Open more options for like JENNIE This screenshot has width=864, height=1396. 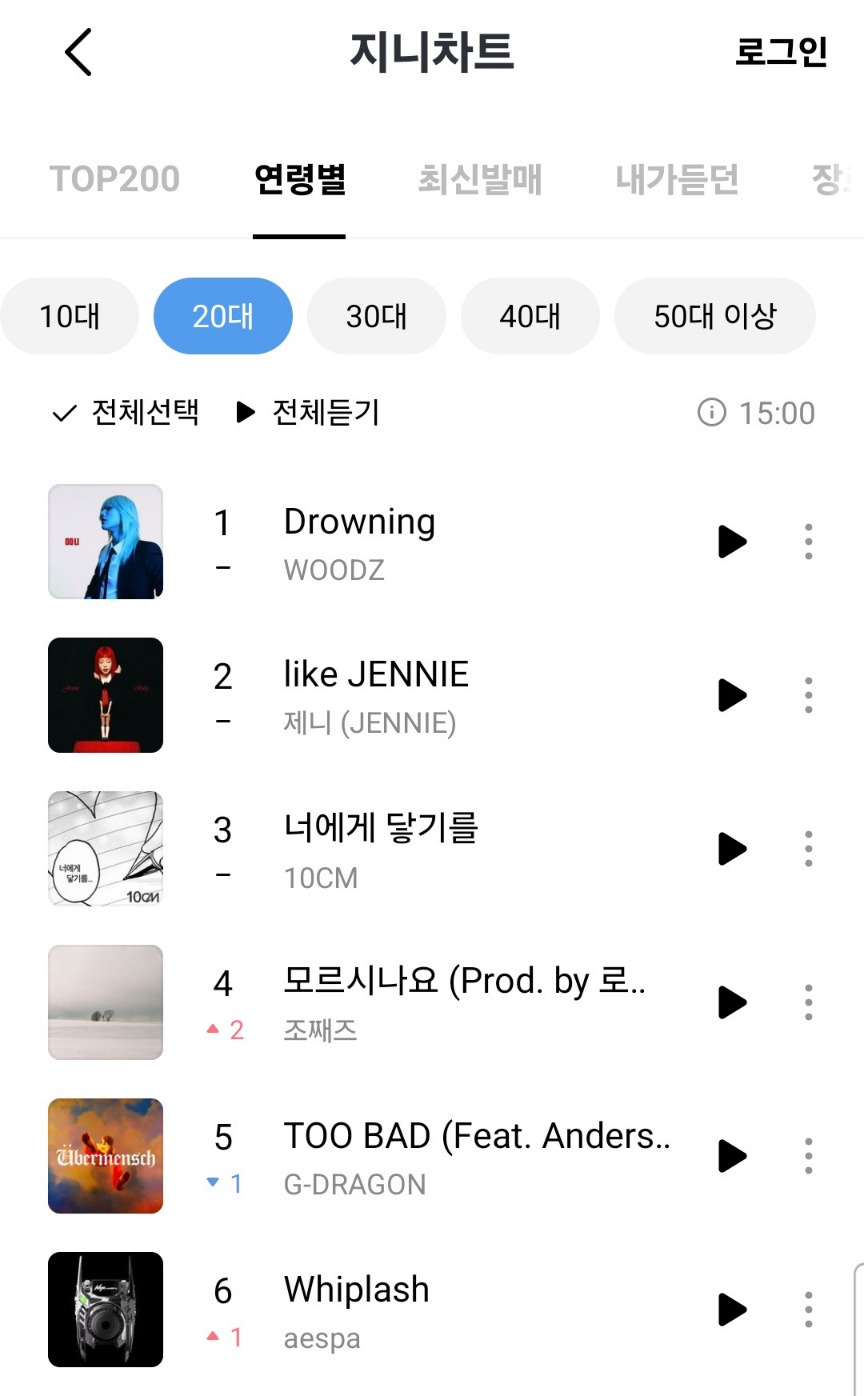pyautogui.click(x=809, y=695)
